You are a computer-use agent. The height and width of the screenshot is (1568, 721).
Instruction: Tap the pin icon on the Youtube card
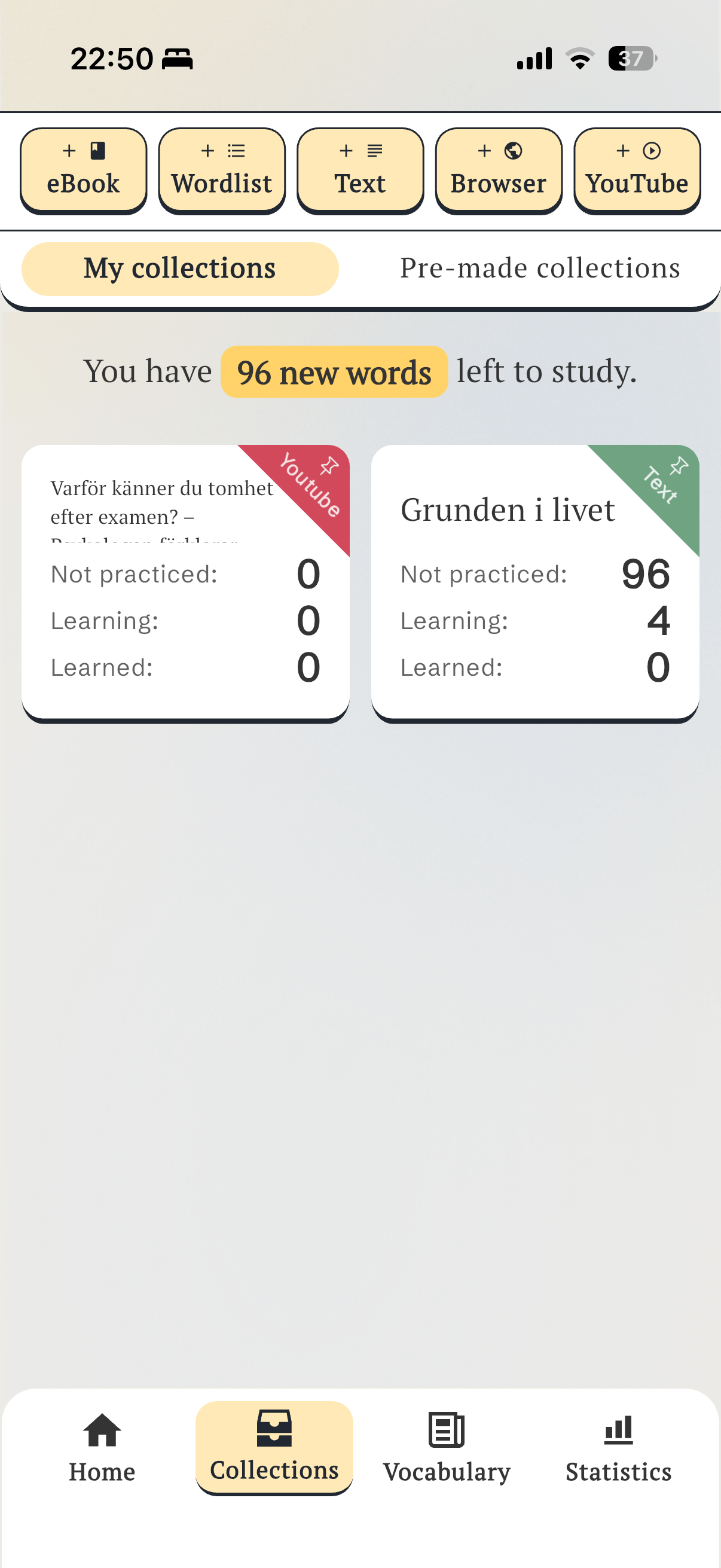click(329, 466)
